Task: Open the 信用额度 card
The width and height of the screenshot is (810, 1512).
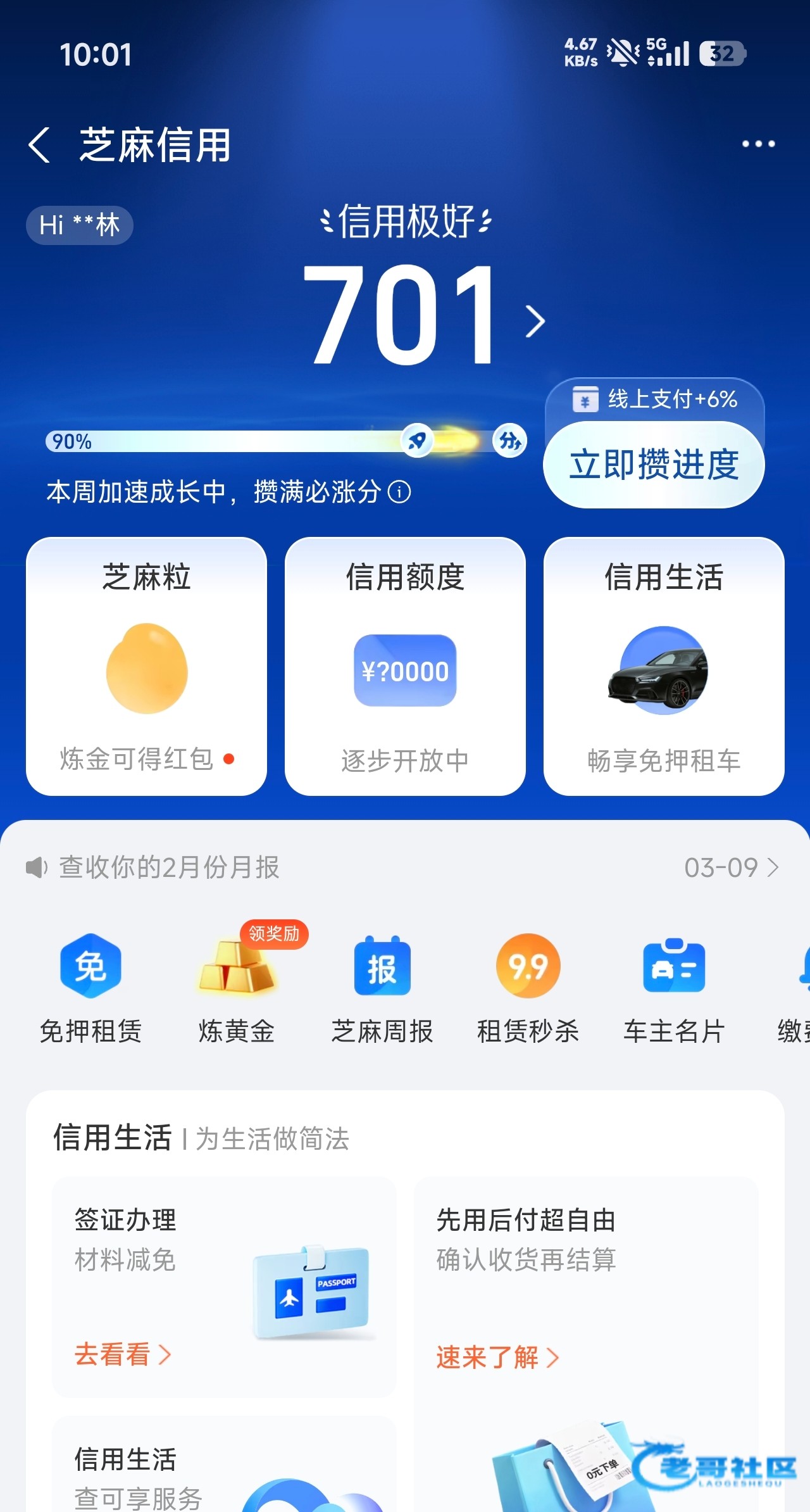Action: tap(405, 666)
